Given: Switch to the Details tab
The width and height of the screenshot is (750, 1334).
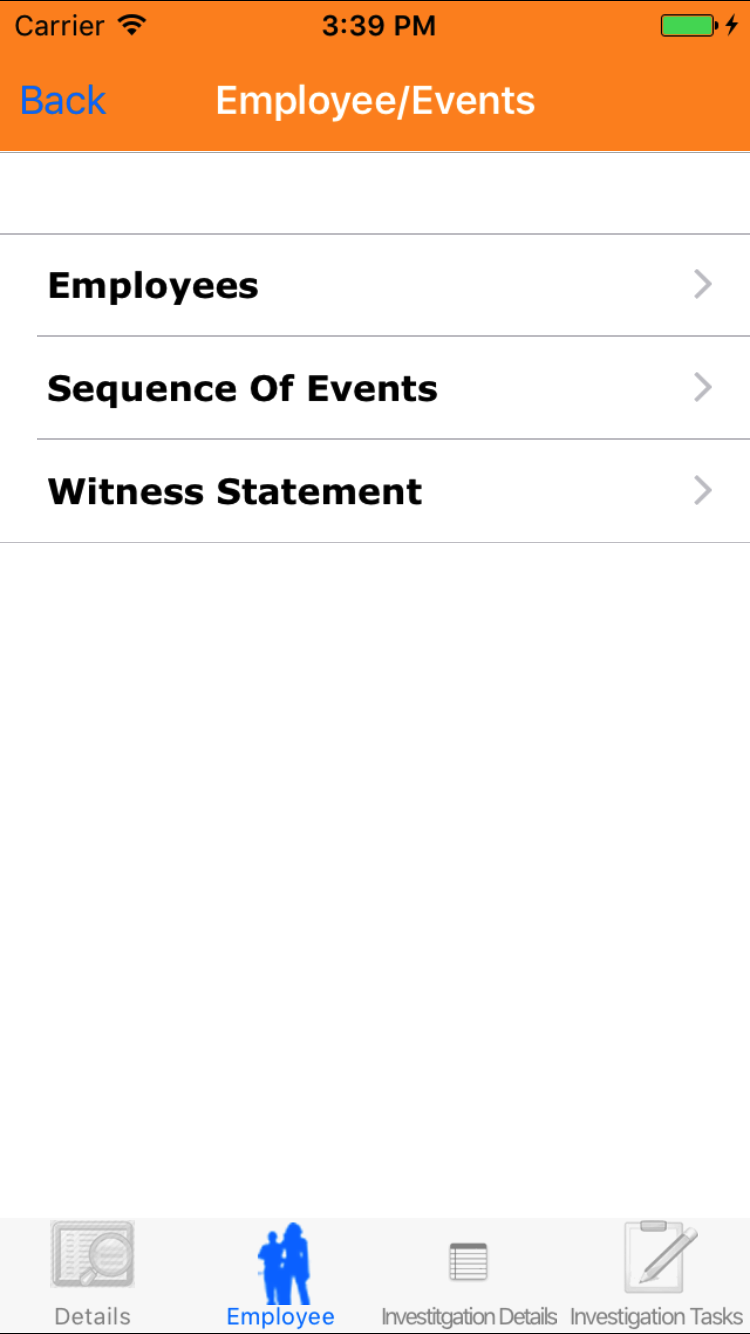Looking at the screenshot, I should tap(92, 1275).
